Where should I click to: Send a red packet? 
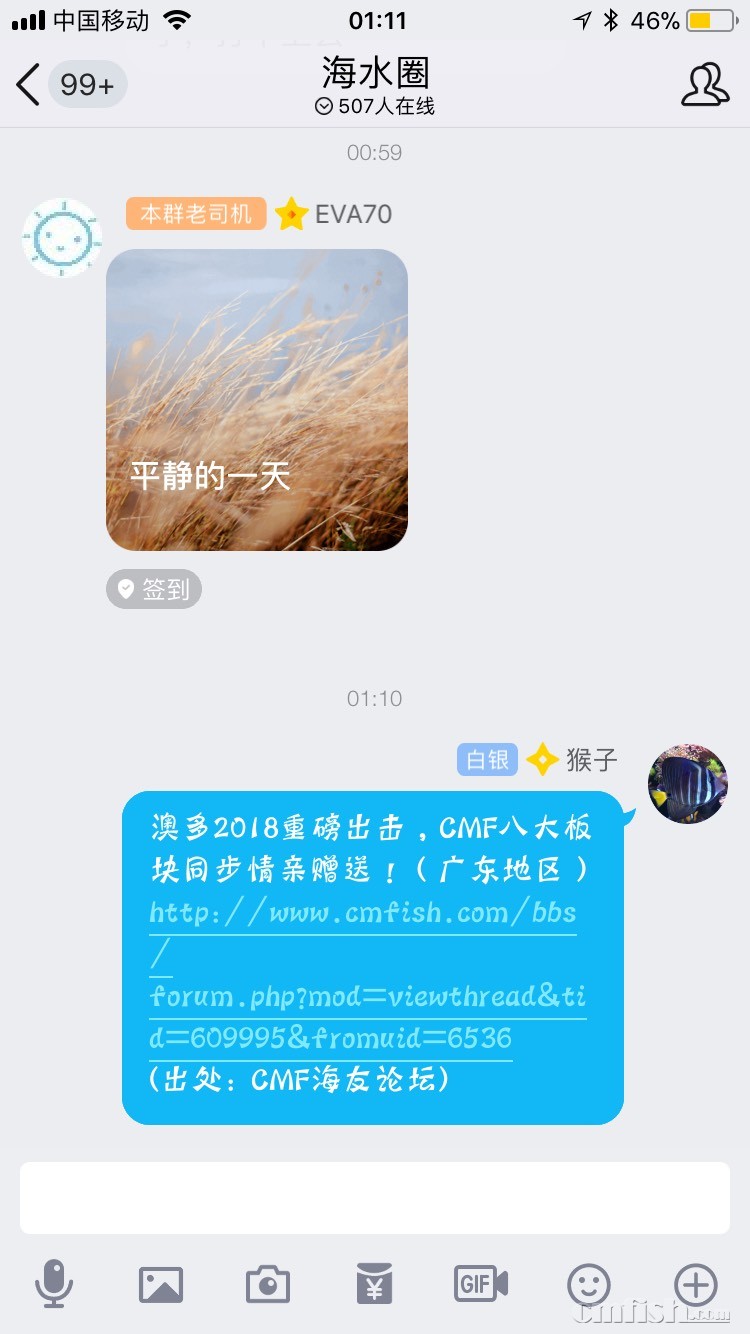click(374, 1284)
